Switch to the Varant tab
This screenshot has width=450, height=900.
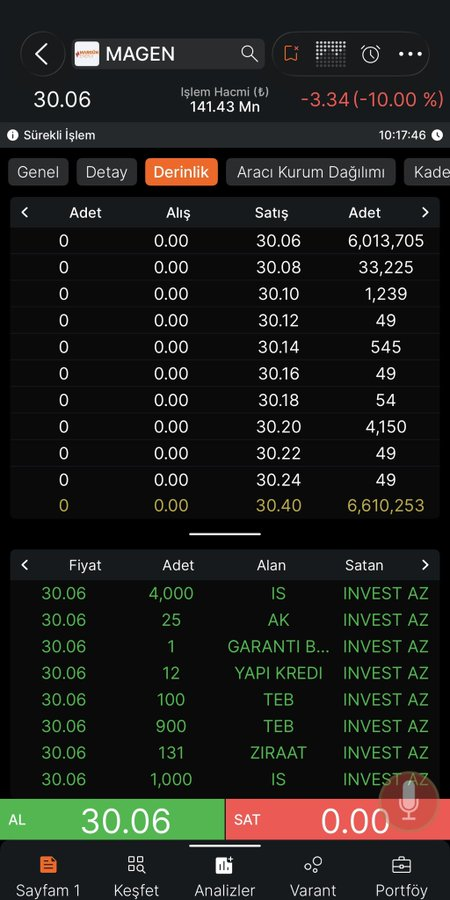click(x=313, y=877)
